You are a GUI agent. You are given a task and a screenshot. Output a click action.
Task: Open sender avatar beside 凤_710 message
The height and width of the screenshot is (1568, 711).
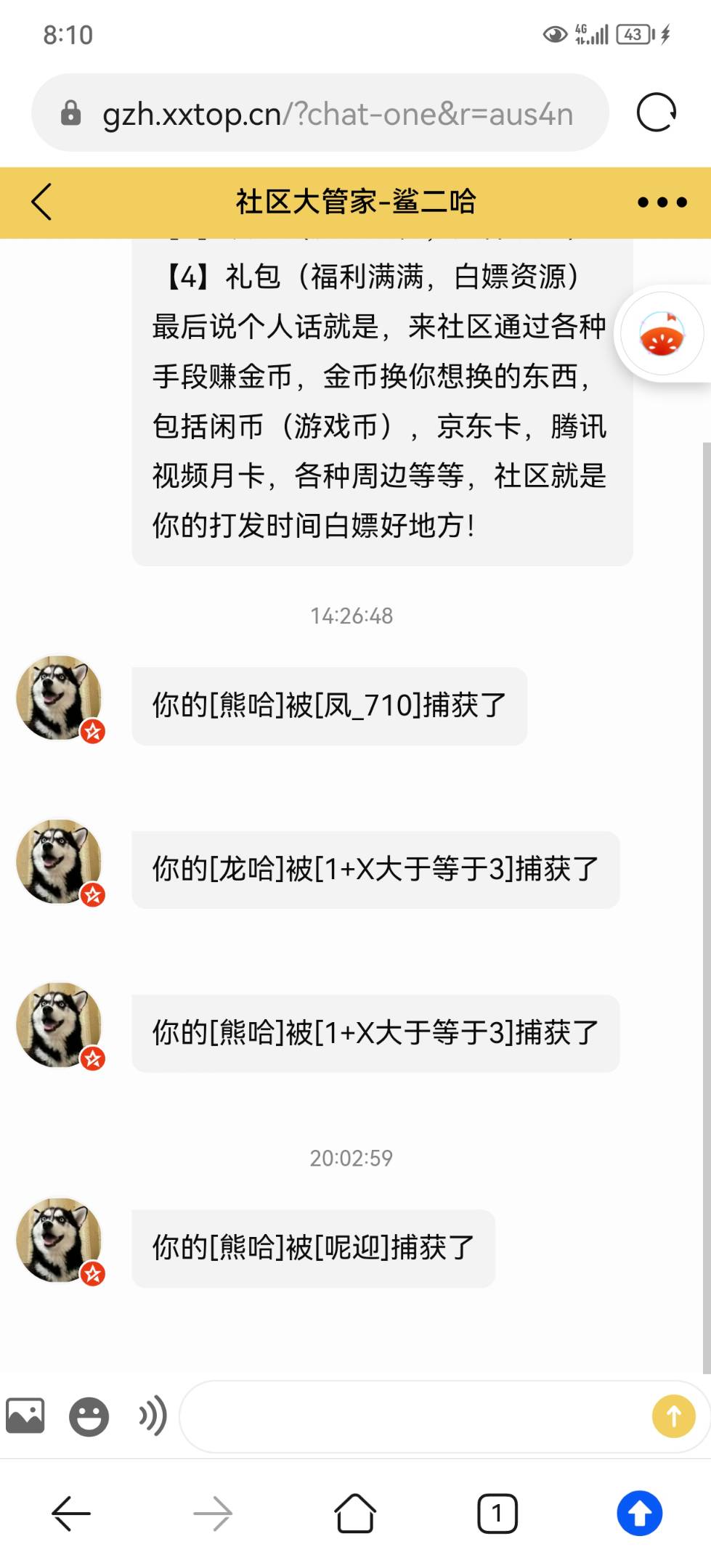coord(60,698)
